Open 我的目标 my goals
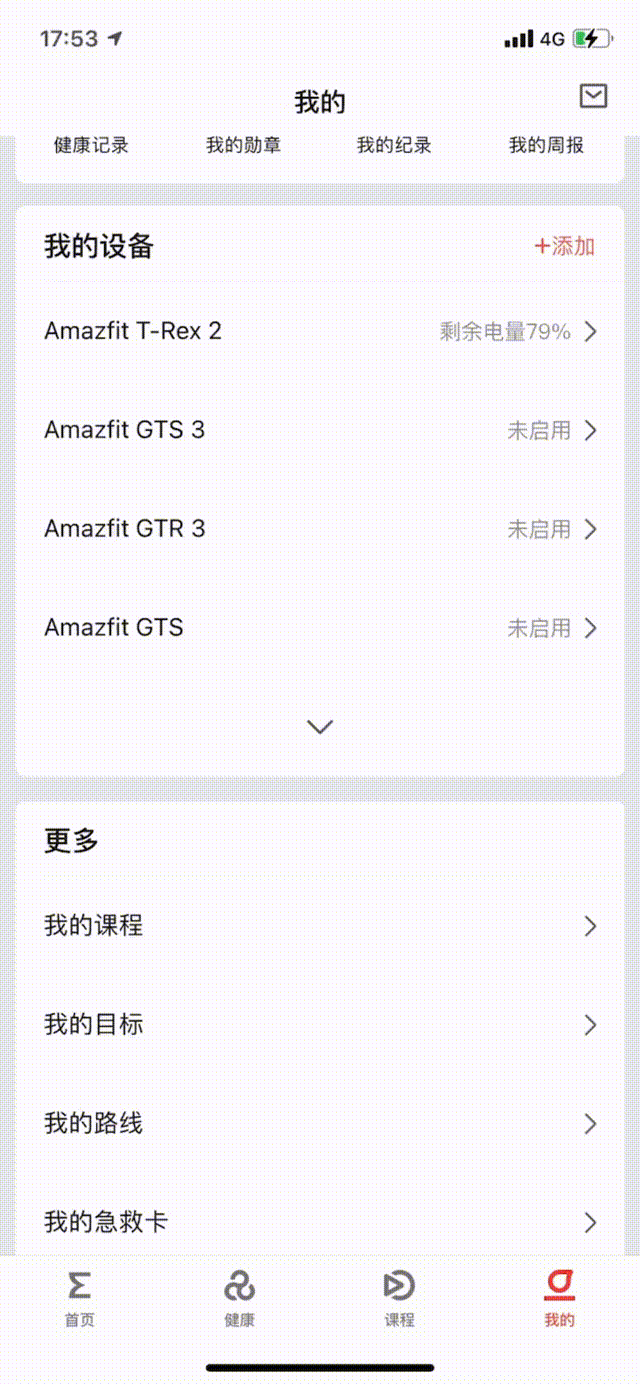 (320, 1025)
